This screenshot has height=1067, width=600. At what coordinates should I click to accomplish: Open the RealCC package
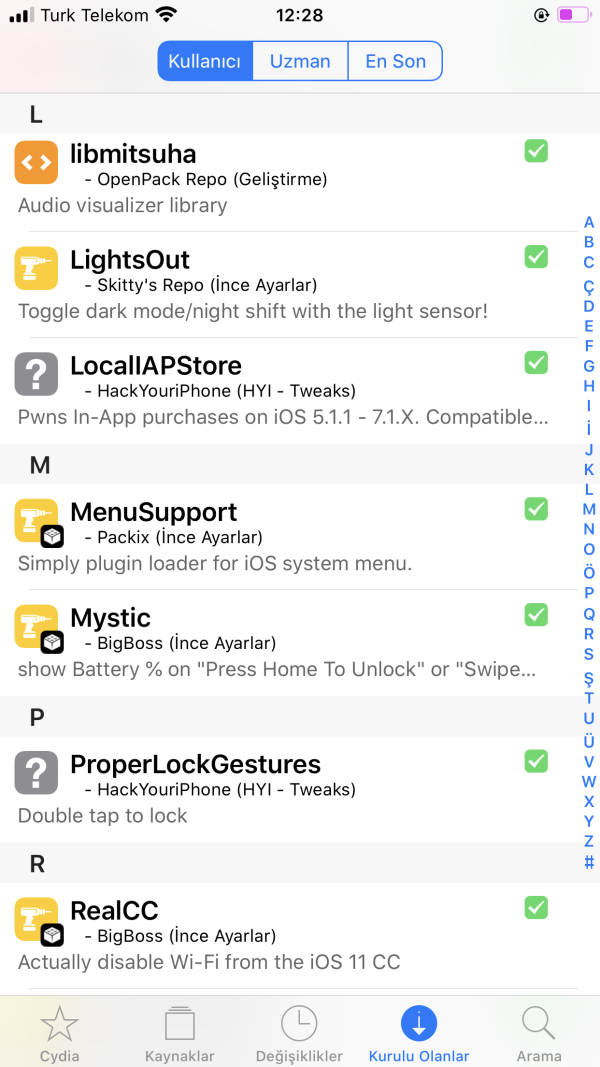coord(280,935)
